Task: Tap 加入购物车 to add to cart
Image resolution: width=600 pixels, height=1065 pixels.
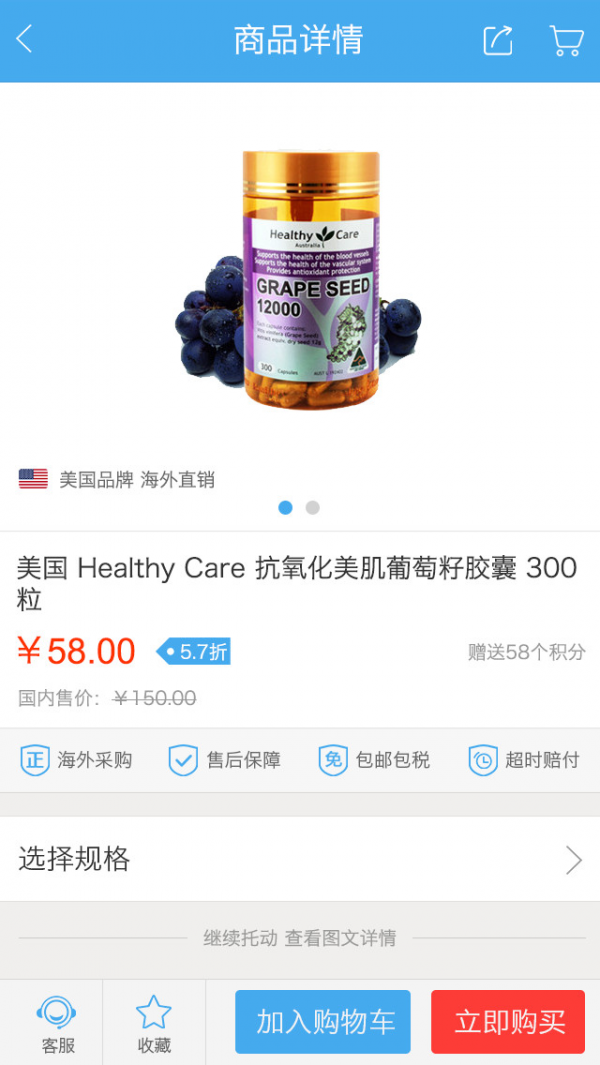Action: pyautogui.click(x=323, y=1022)
